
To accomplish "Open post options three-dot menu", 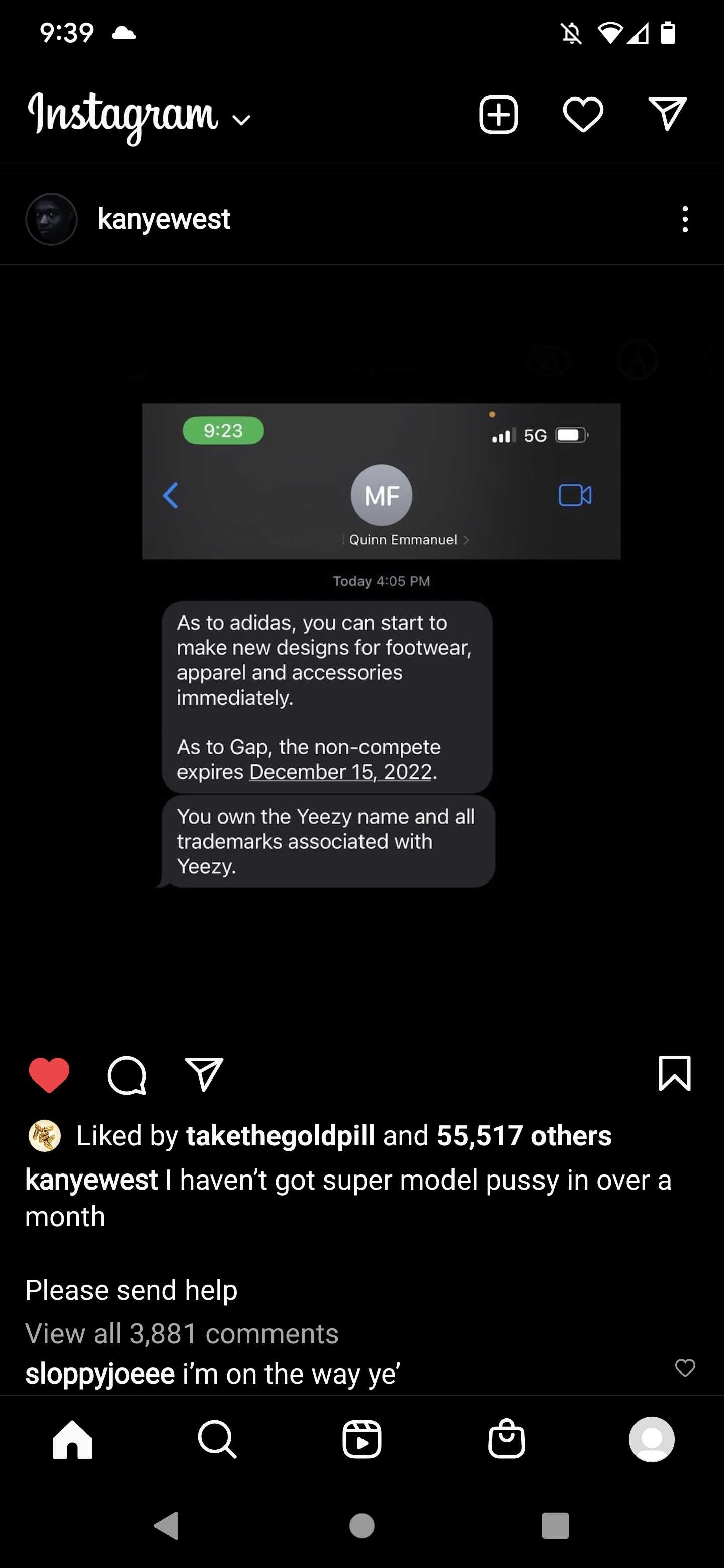I will 685,219.
